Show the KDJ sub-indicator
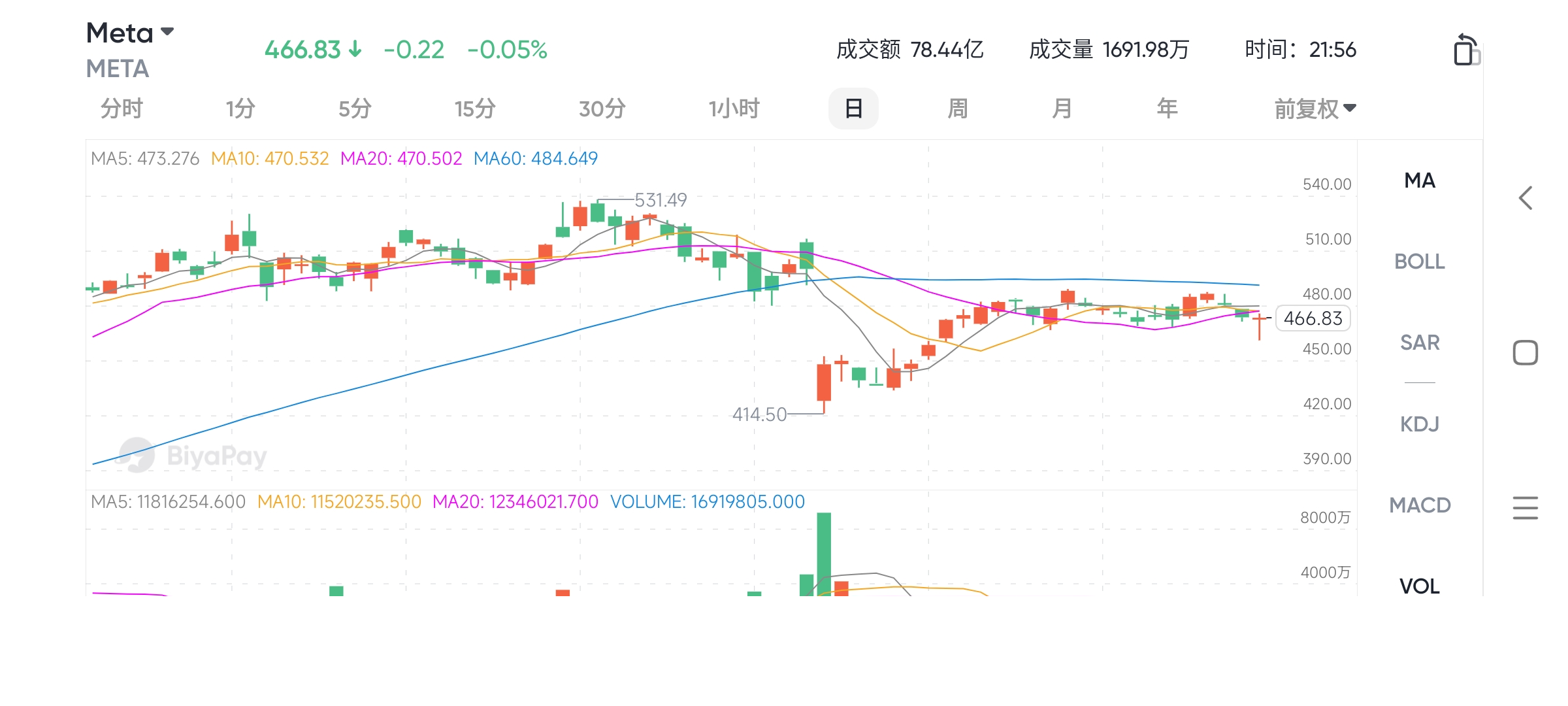The height and width of the screenshot is (706, 1568). (x=1420, y=424)
